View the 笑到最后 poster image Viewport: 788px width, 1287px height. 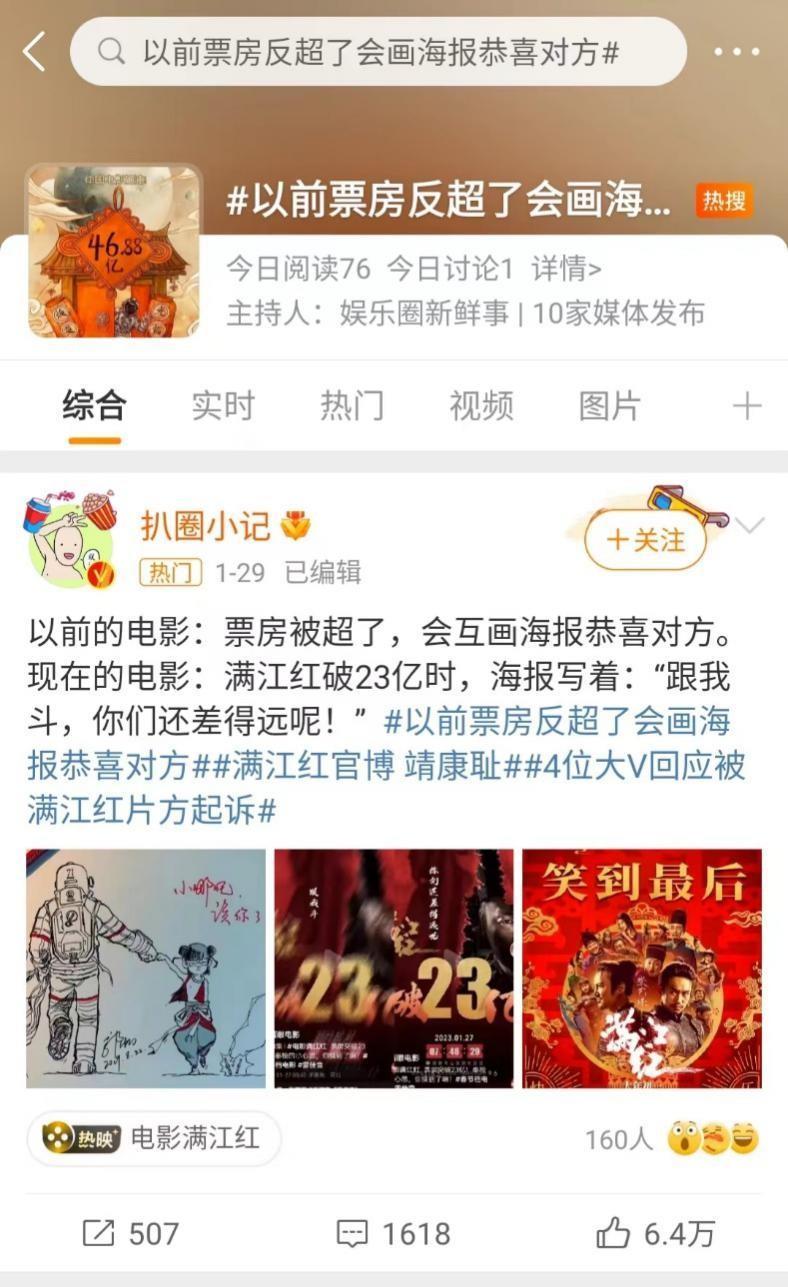[x=642, y=968]
